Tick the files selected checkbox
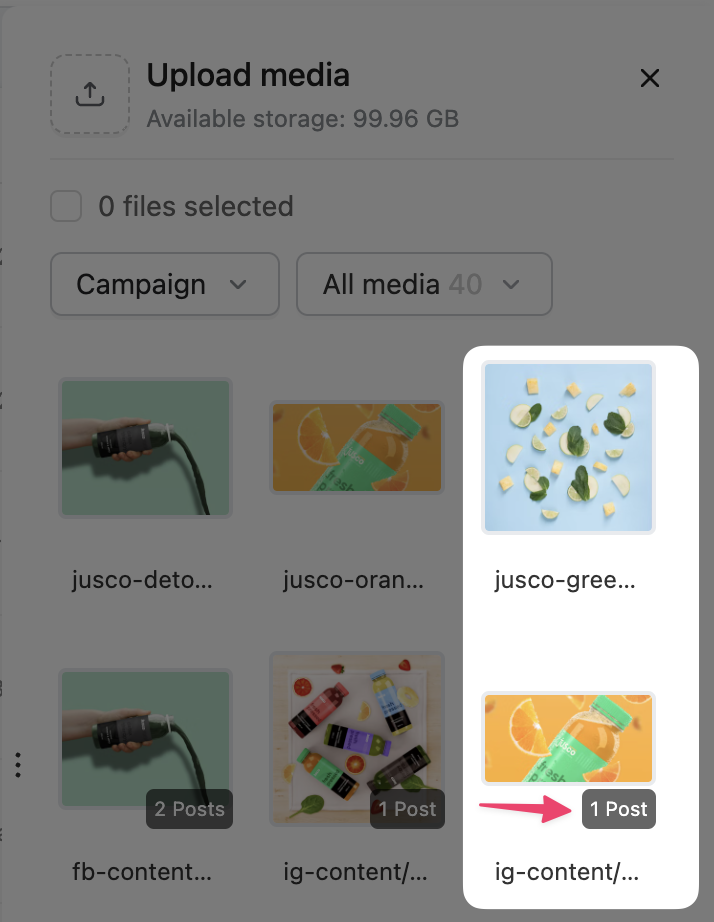Screen dimensions: 714x922 67,207
